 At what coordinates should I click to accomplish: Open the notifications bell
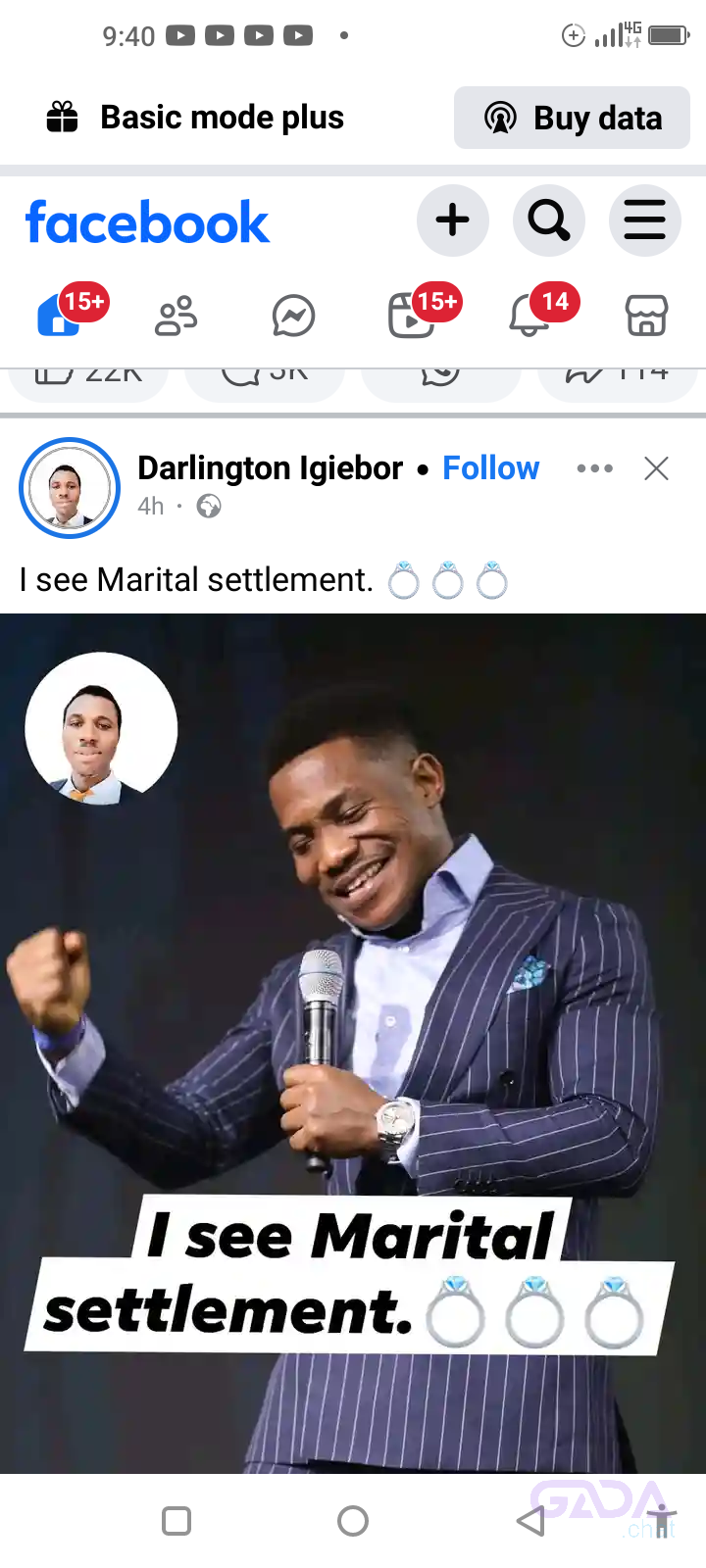tap(529, 316)
